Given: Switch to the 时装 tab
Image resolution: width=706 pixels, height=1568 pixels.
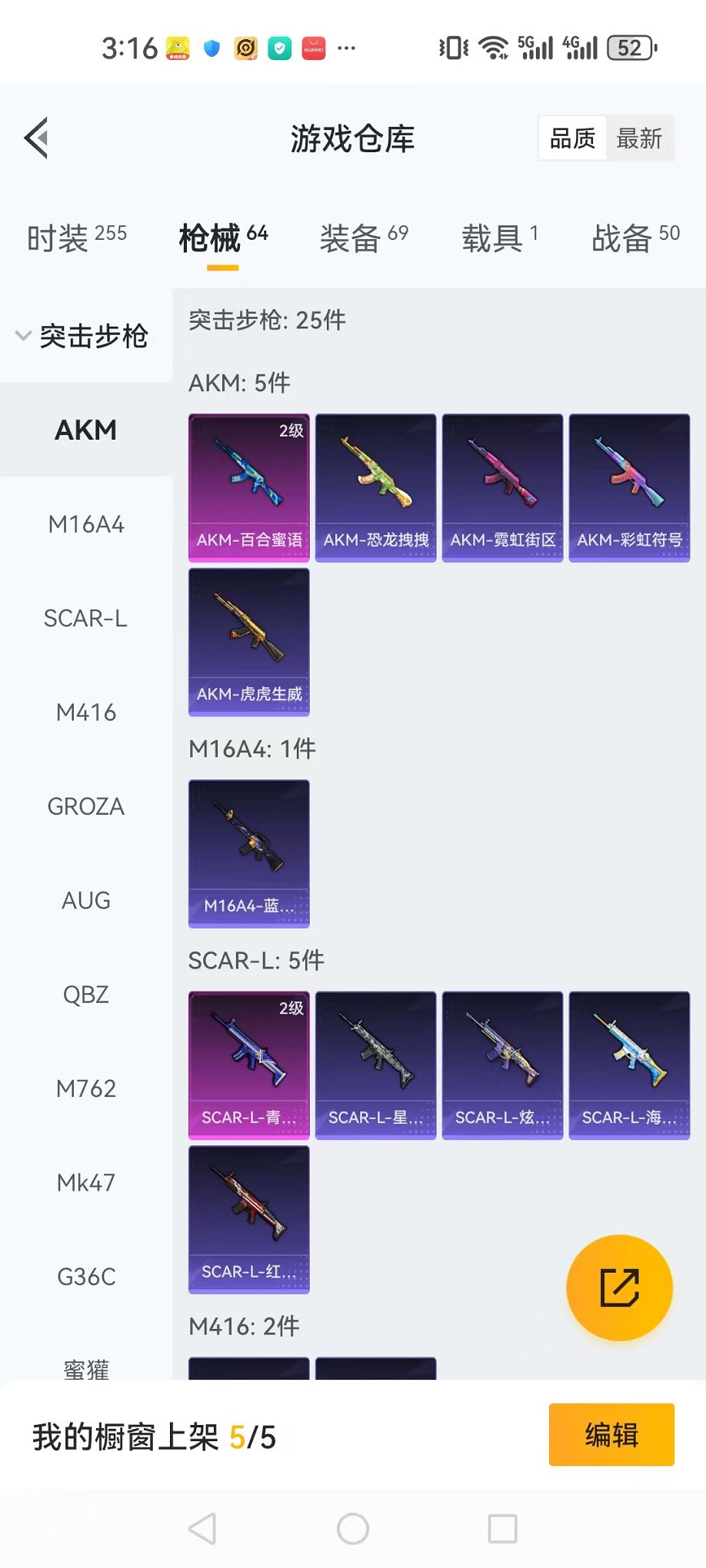Looking at the screenshot, I should click(x=76, y=238).
